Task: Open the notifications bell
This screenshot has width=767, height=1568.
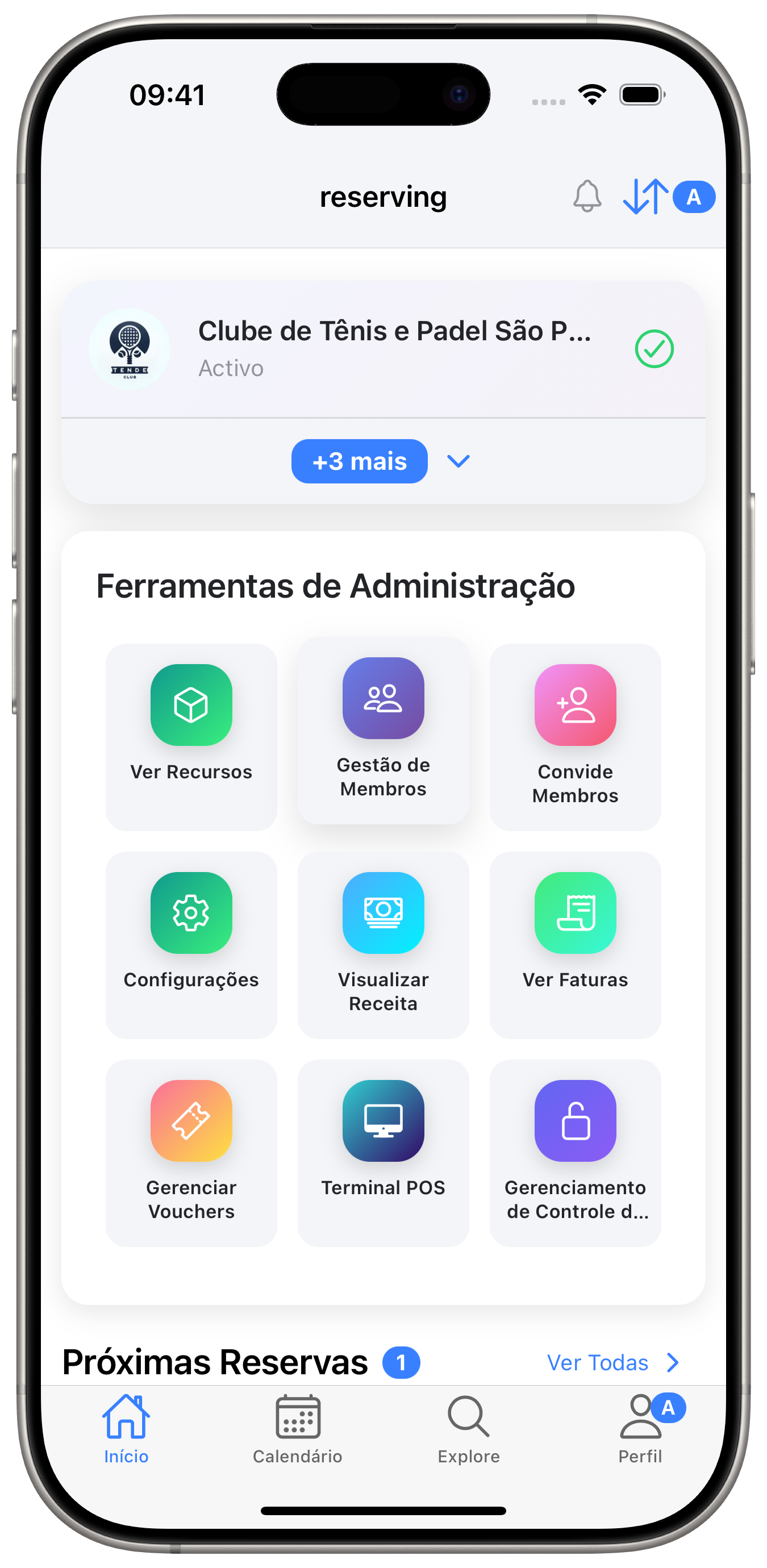Action: click(x=586, y=196)
